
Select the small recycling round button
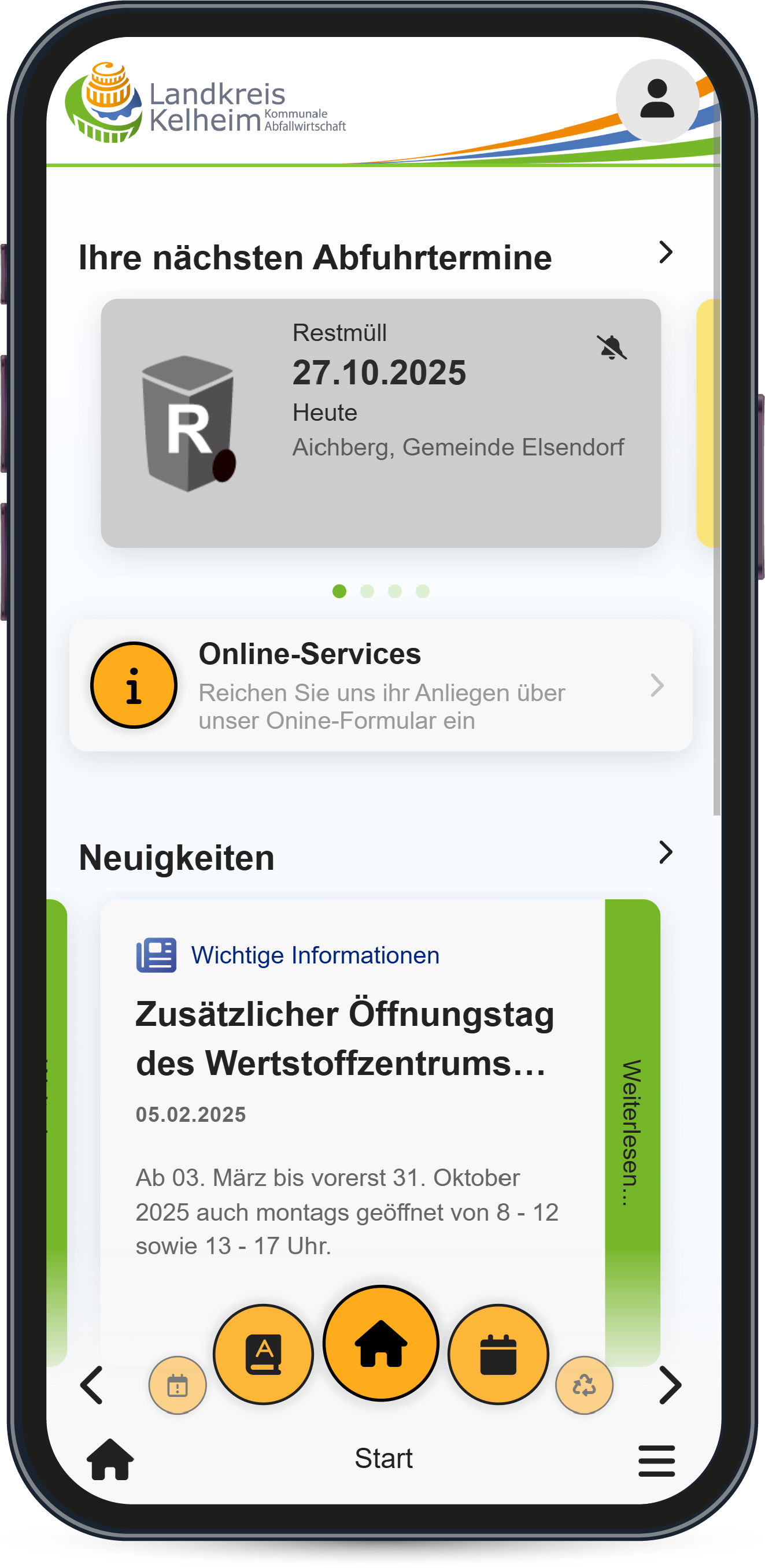click(584, 1385)
